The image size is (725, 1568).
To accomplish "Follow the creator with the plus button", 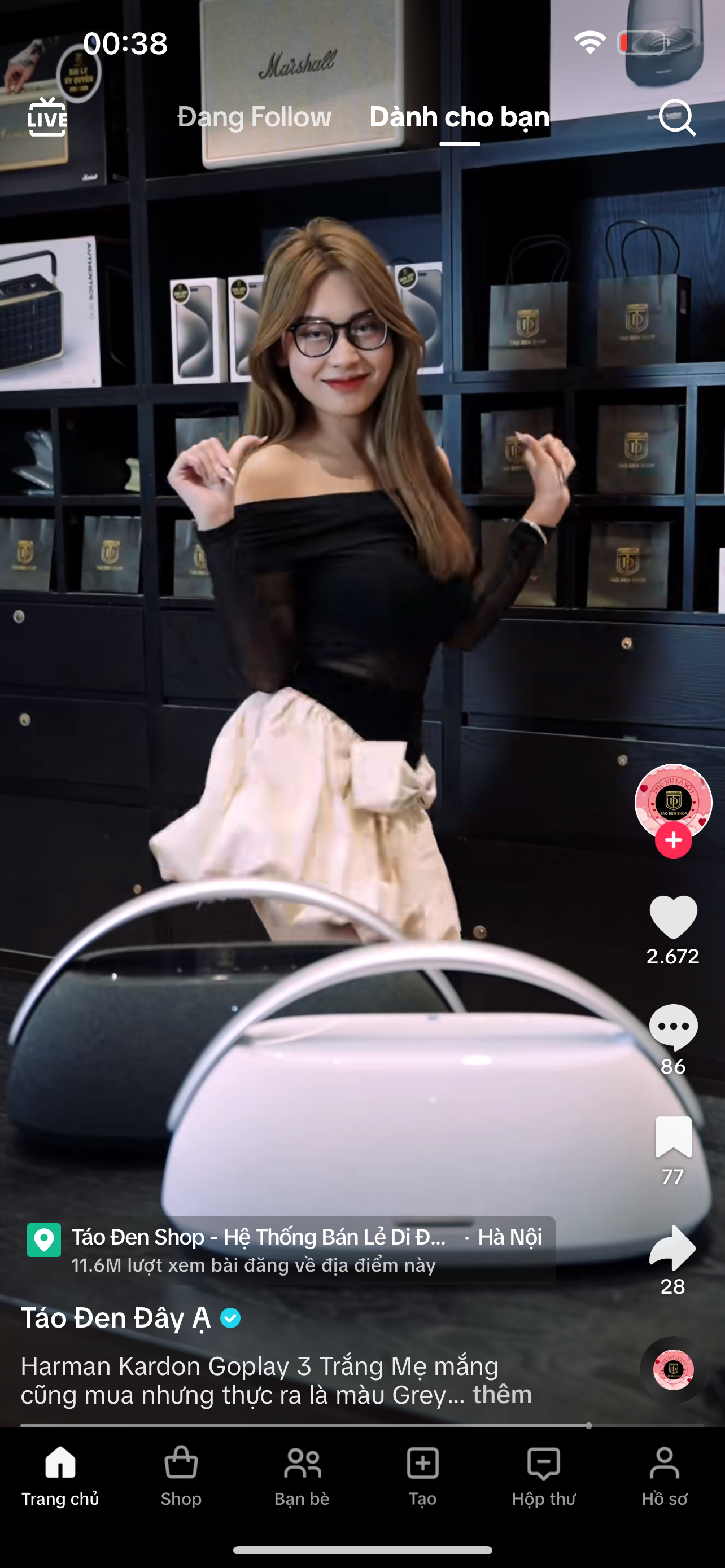I will tap(672, 840).
